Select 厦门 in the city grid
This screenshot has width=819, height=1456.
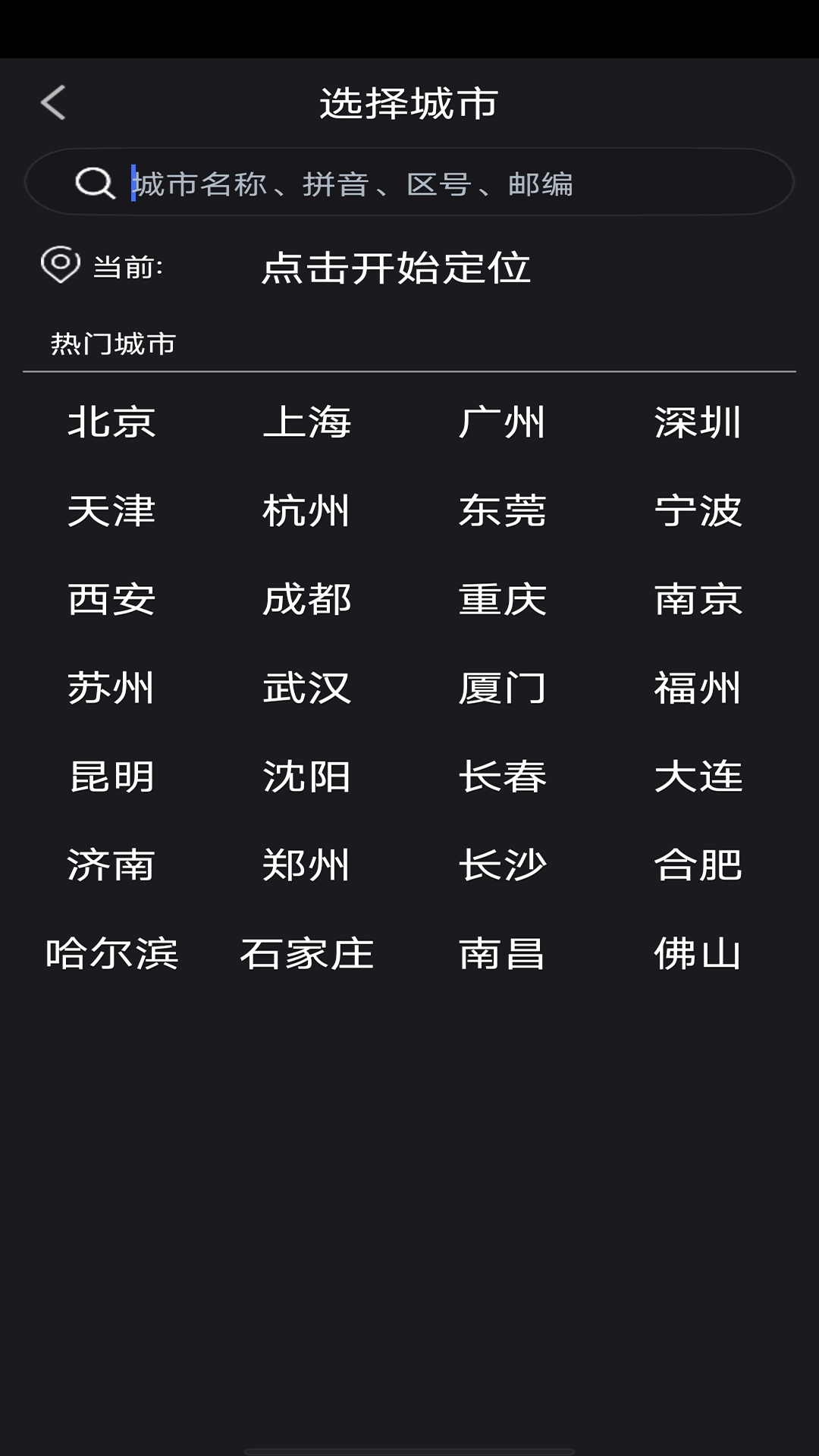(502, 689)
